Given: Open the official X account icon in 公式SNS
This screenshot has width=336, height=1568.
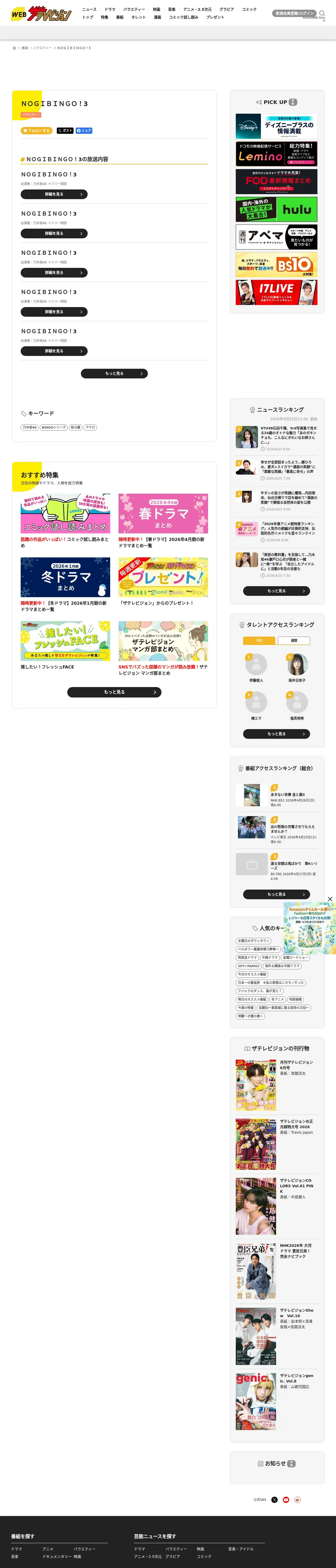Looking at the screenshot, I should [275, 1500].
